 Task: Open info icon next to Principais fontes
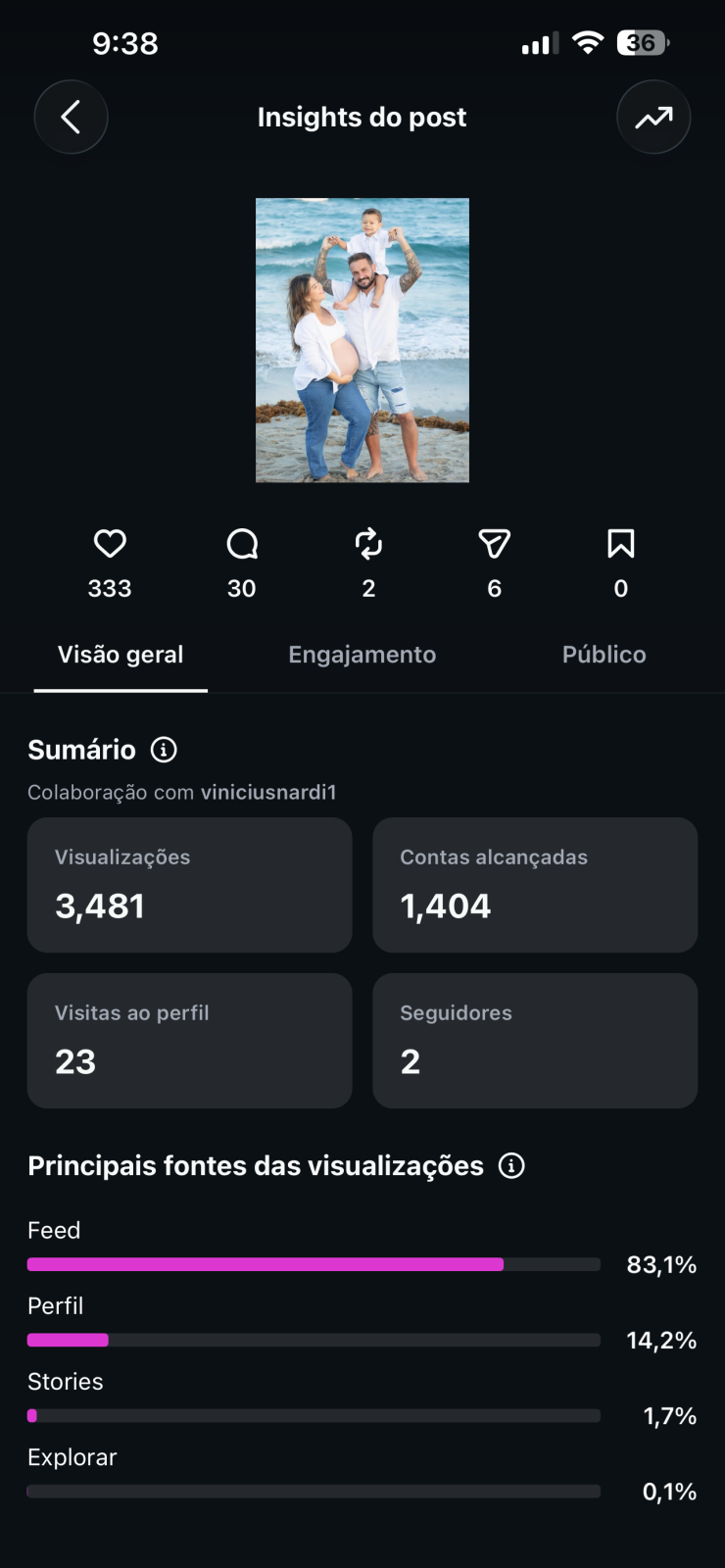(511, 1165)
